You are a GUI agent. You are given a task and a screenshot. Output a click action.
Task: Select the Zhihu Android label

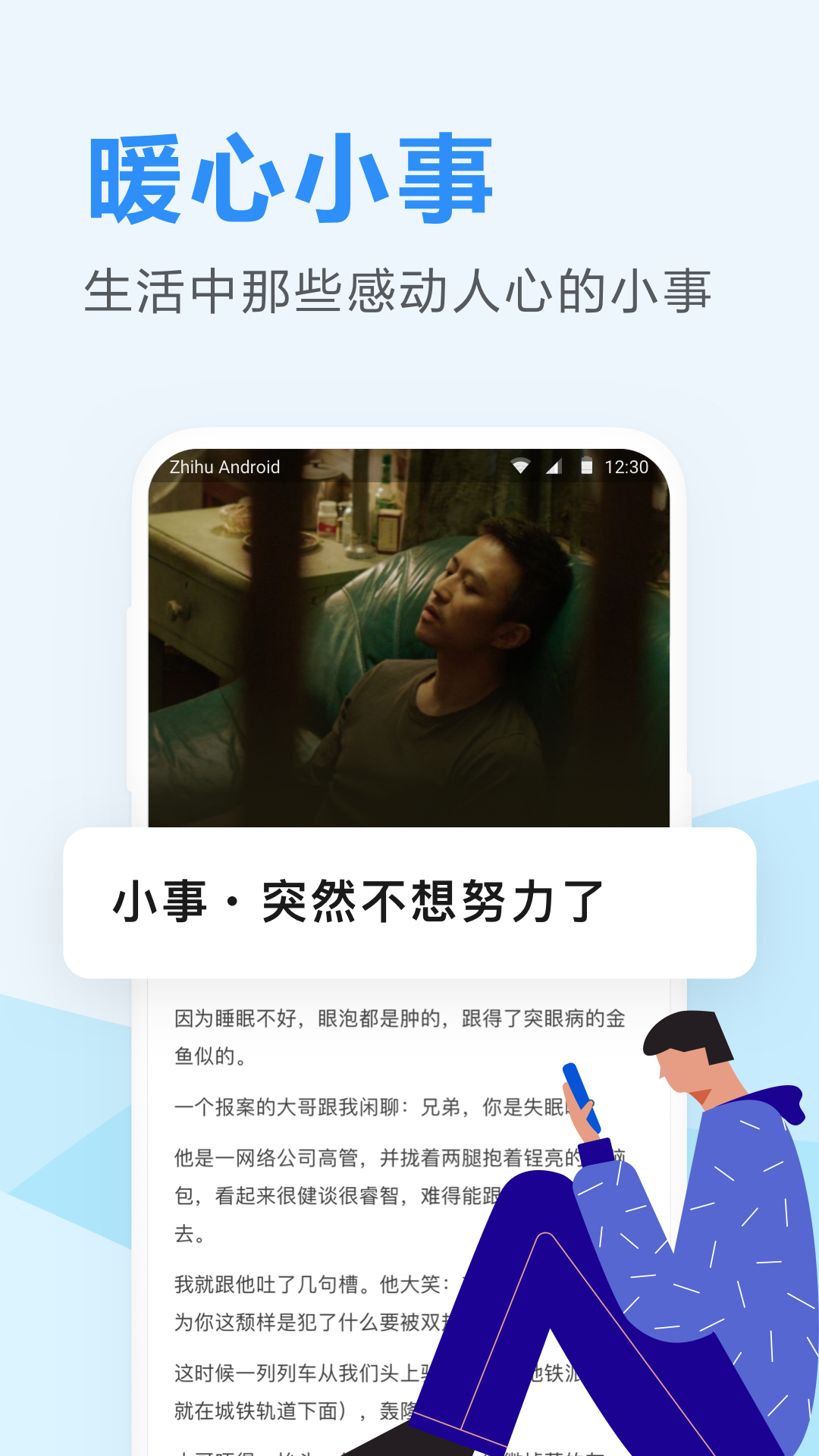click(x=224, y=468)
